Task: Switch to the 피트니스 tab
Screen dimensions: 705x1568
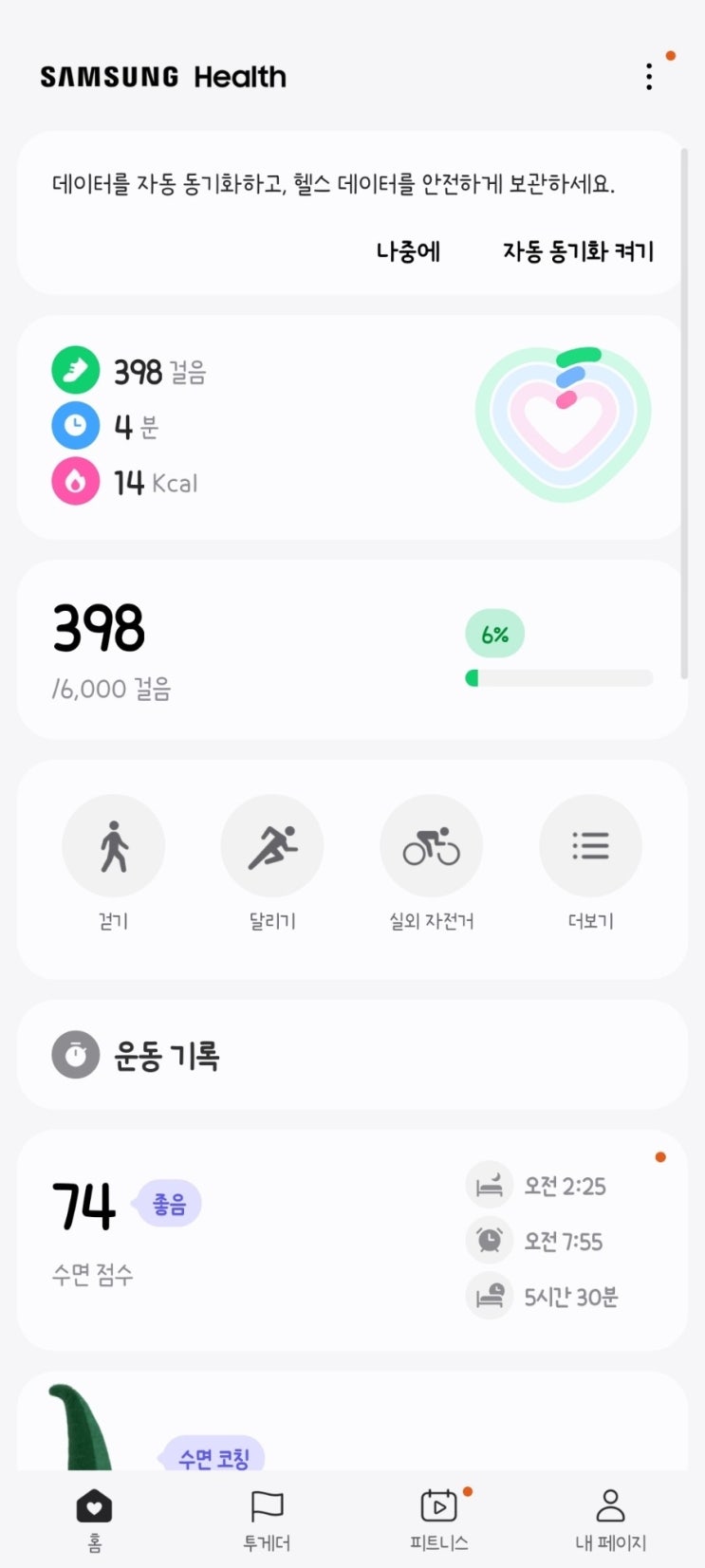Action: pyautogui.click(x=438, y=1520)
